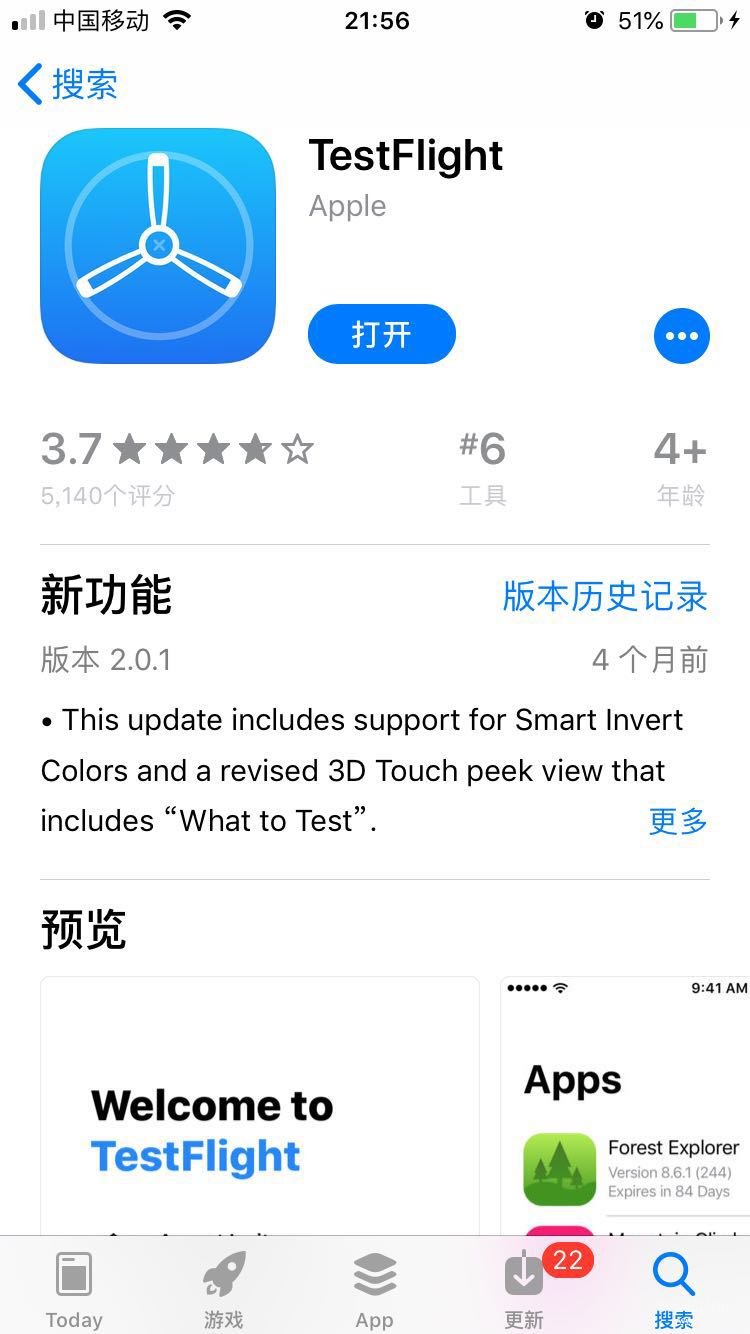Switch to the 游戏 tab
This screenshot has width=750, height=1334.
click(x=224, y=1290)
